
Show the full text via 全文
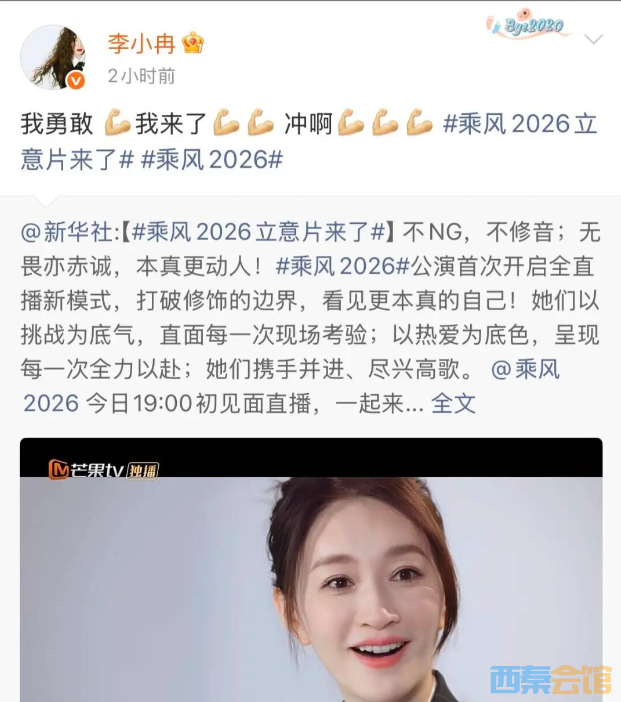pos(452,403)
